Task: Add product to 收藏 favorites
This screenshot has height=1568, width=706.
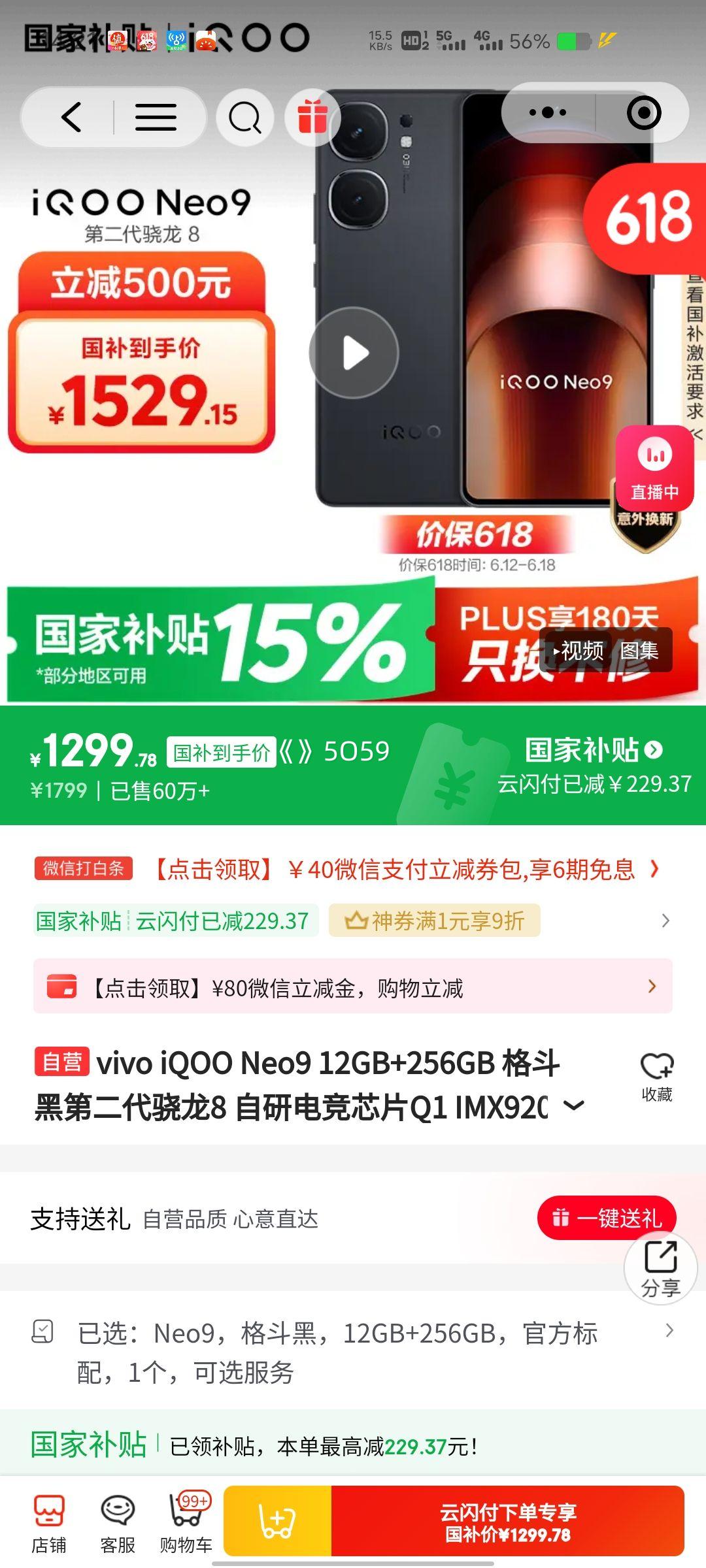Action: click(656, 1076)
